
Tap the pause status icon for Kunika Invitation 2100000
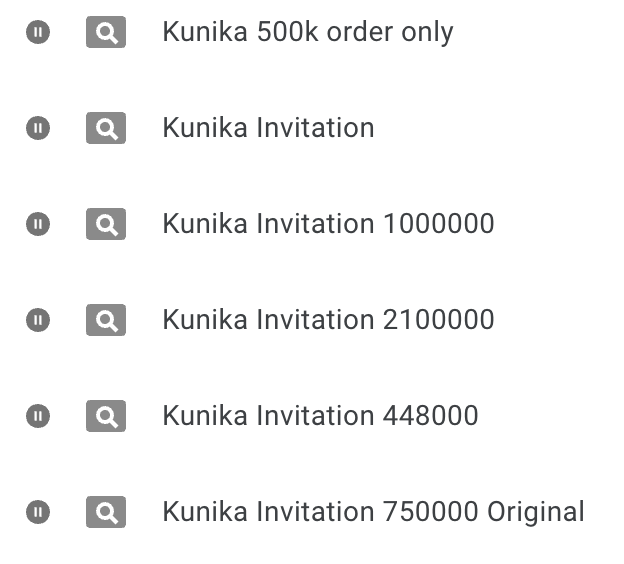pos(38,320)
